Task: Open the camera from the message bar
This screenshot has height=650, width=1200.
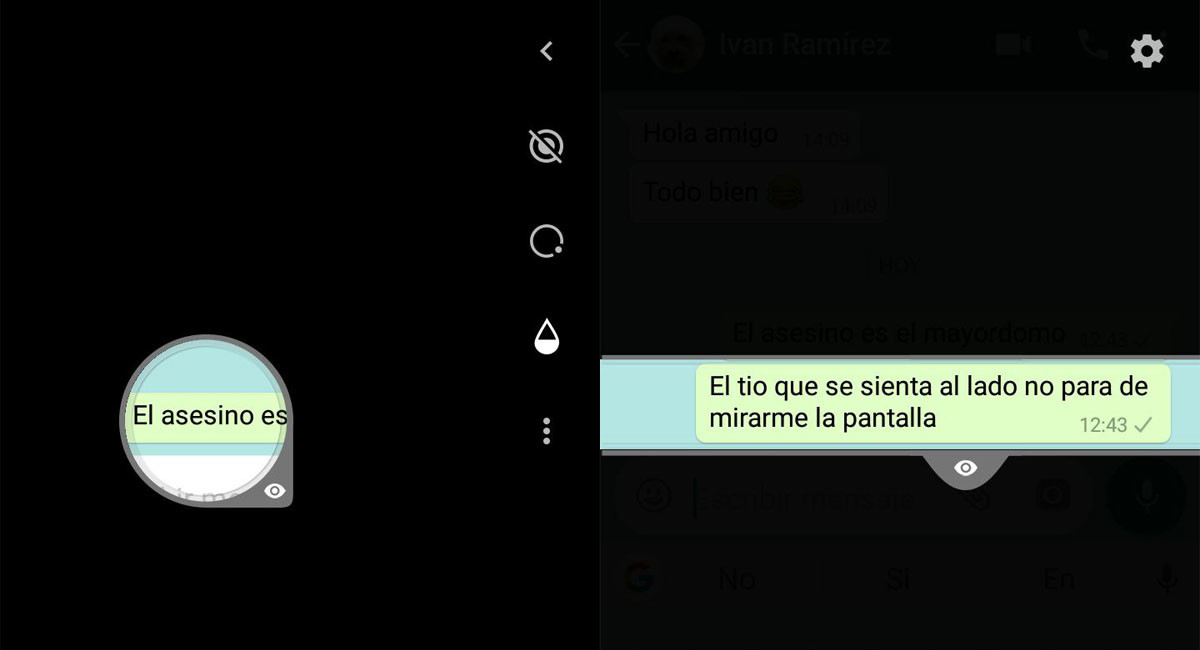Action: point(1052,495)
